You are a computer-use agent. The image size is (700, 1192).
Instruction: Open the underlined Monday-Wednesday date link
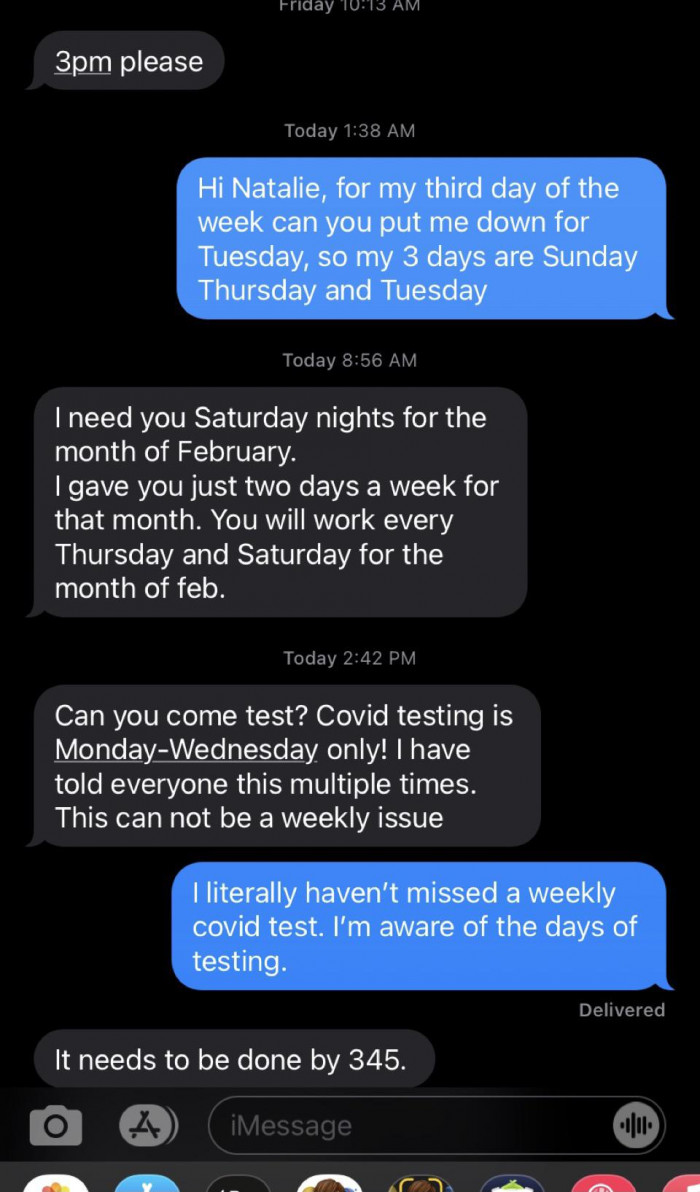pos(186,749)
